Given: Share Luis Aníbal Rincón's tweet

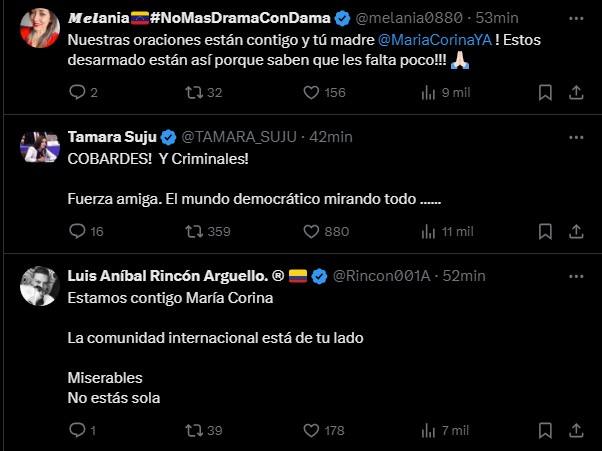Looking at the screenshot, I should [x=576, y=430].
